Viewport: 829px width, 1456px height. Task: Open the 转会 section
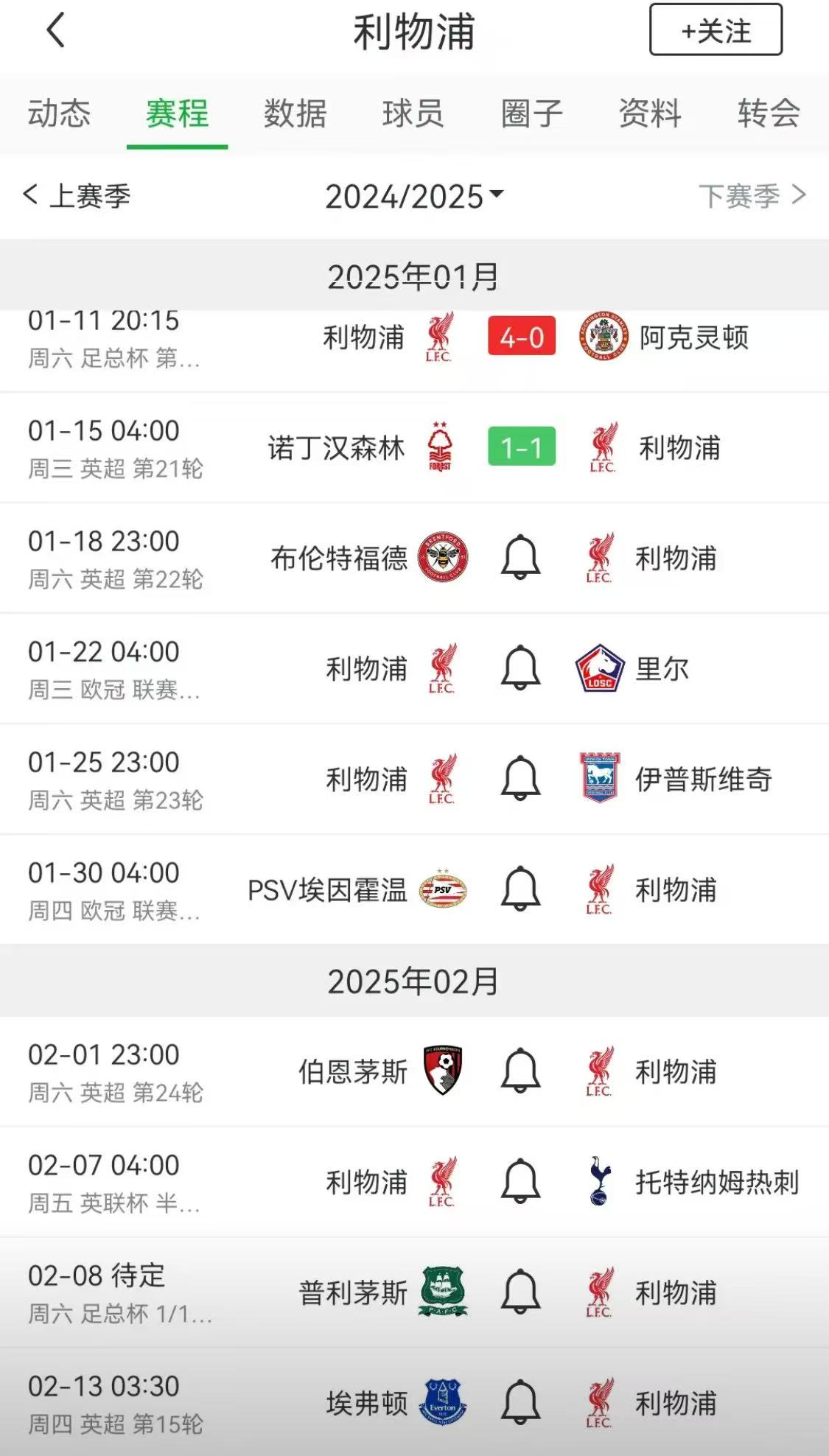coord(768,113)
